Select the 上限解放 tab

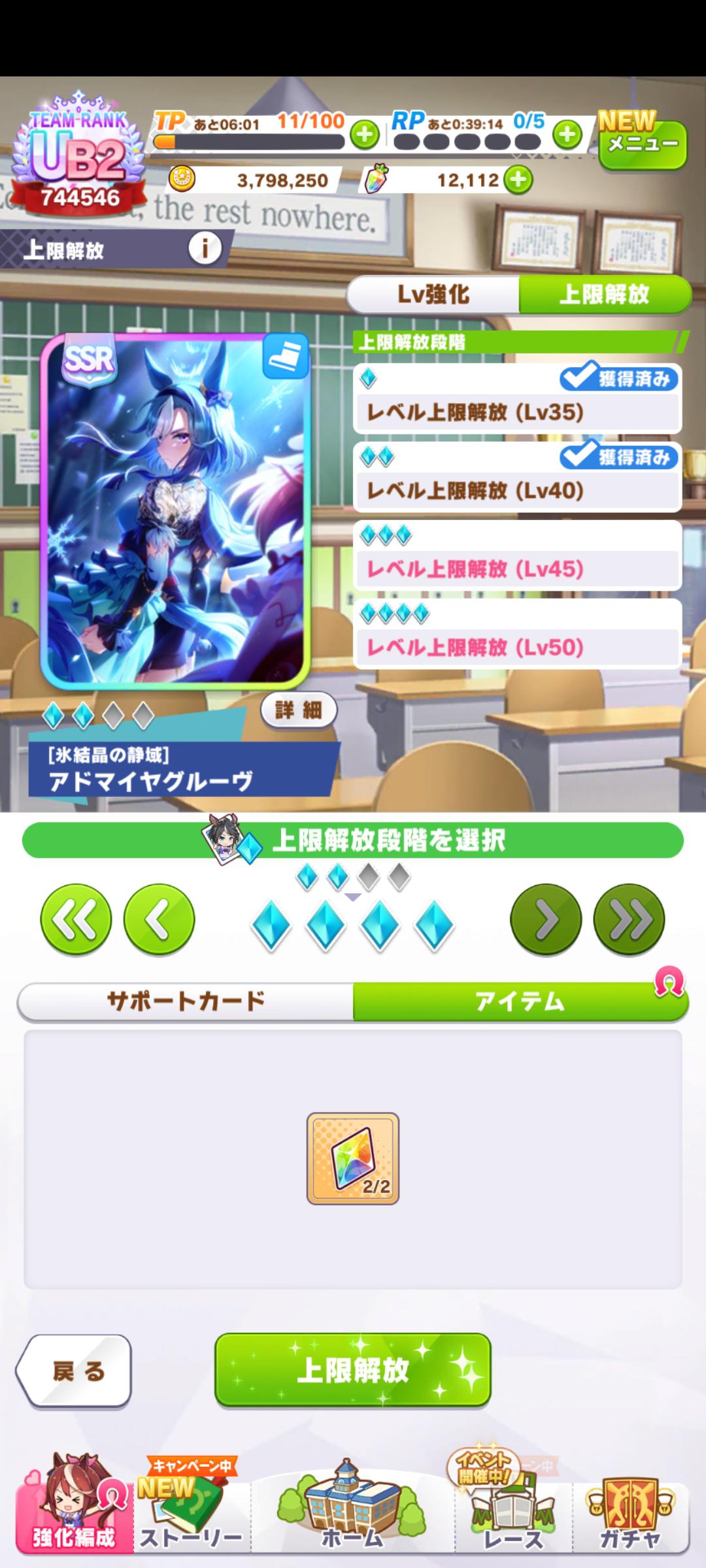point(605,295)
